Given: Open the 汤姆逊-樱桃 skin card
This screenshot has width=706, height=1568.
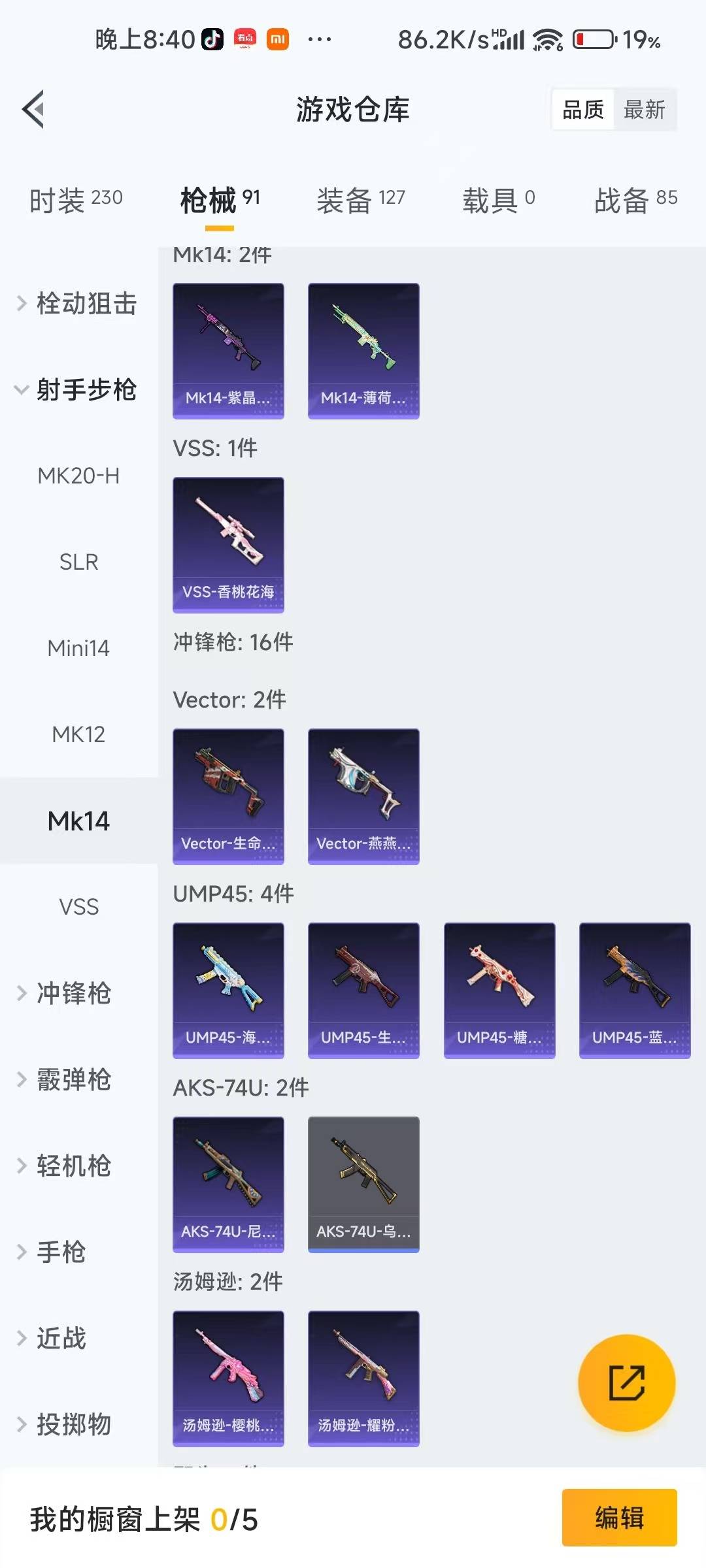Looking at the screenshot, I should 228,1379.
